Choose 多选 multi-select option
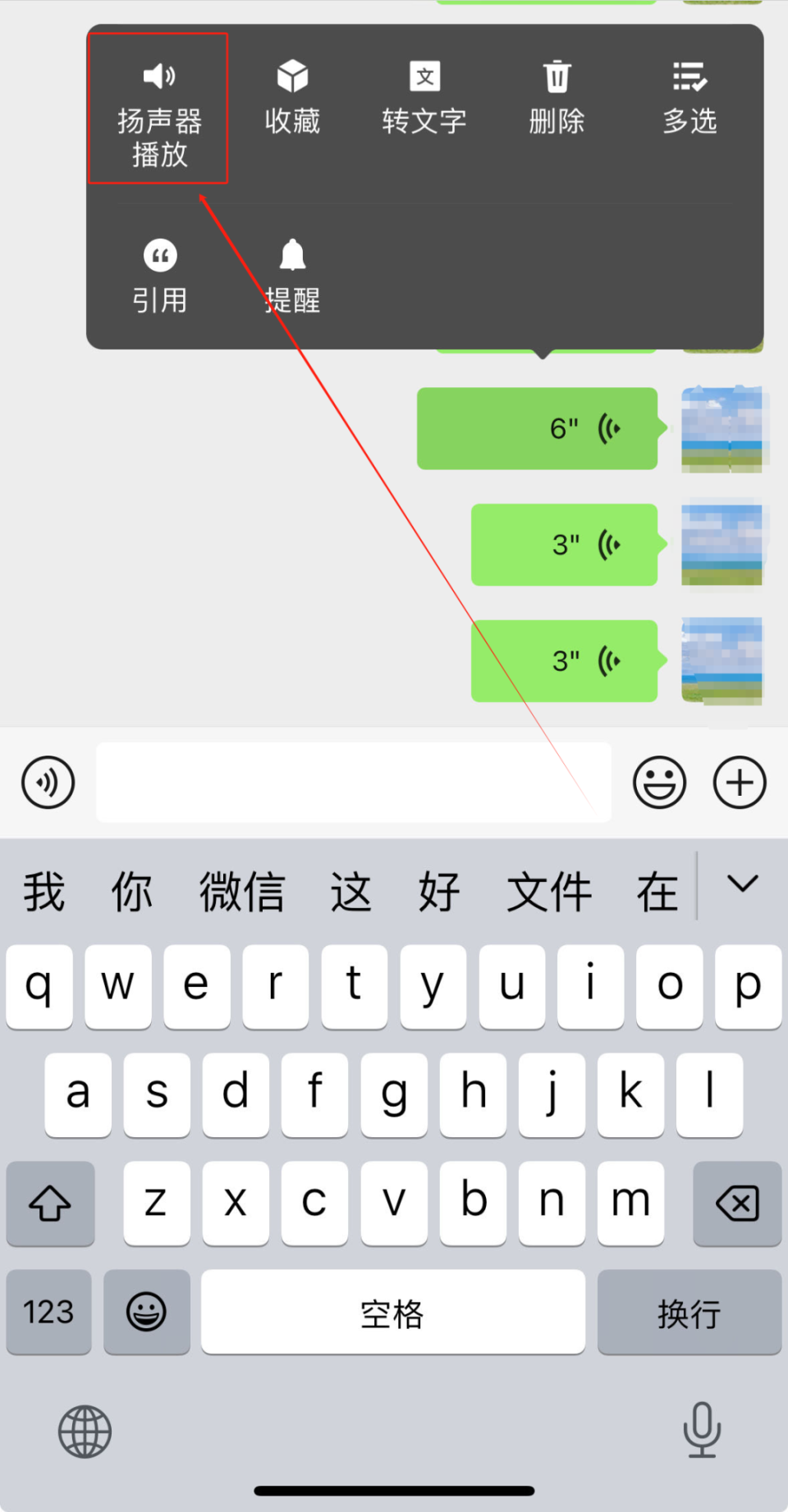This screenshot has width=788, height=1512. 689,98
